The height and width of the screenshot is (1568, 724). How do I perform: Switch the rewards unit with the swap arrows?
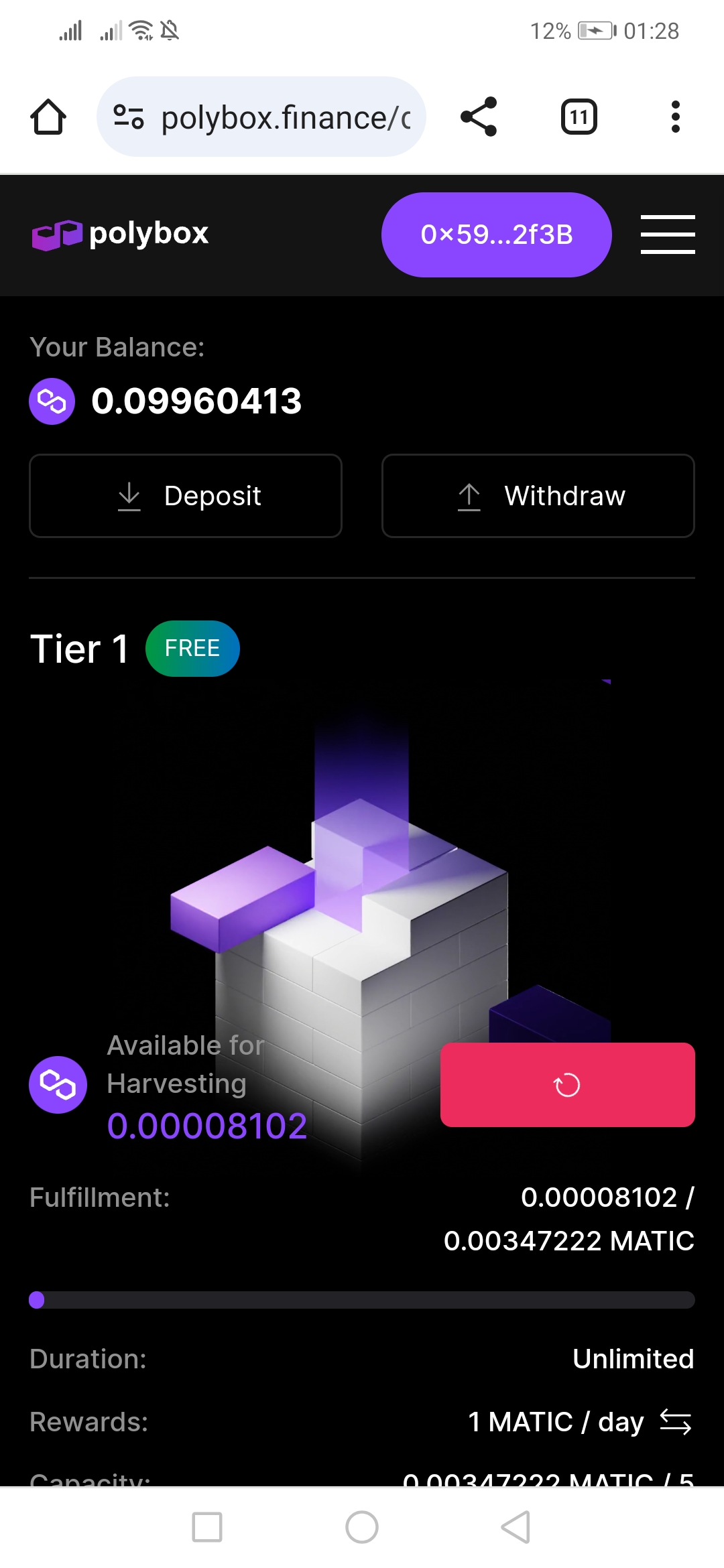point(675,1421)
